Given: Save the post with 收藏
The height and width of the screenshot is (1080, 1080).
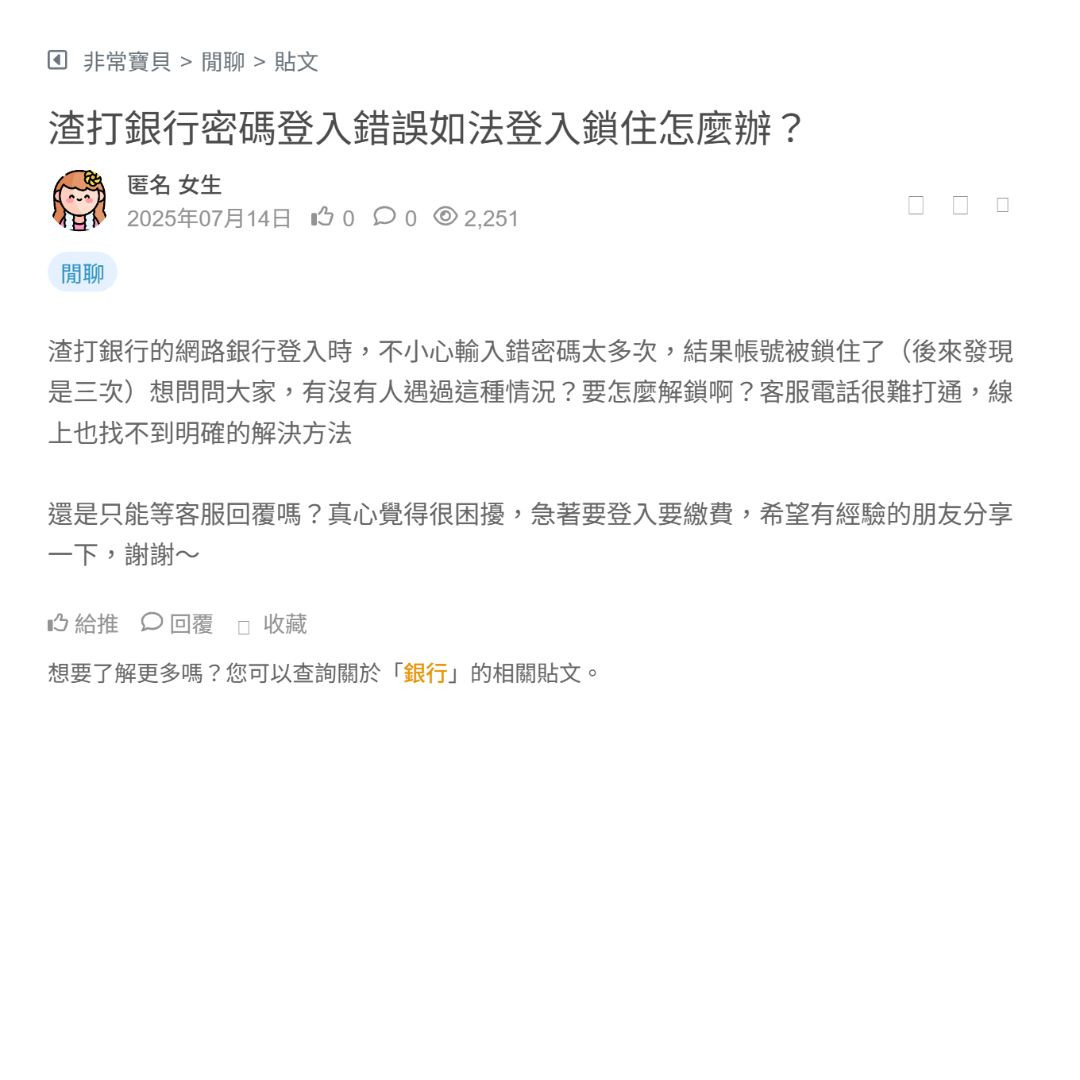Looking at the screenshot, I should 272,625.
